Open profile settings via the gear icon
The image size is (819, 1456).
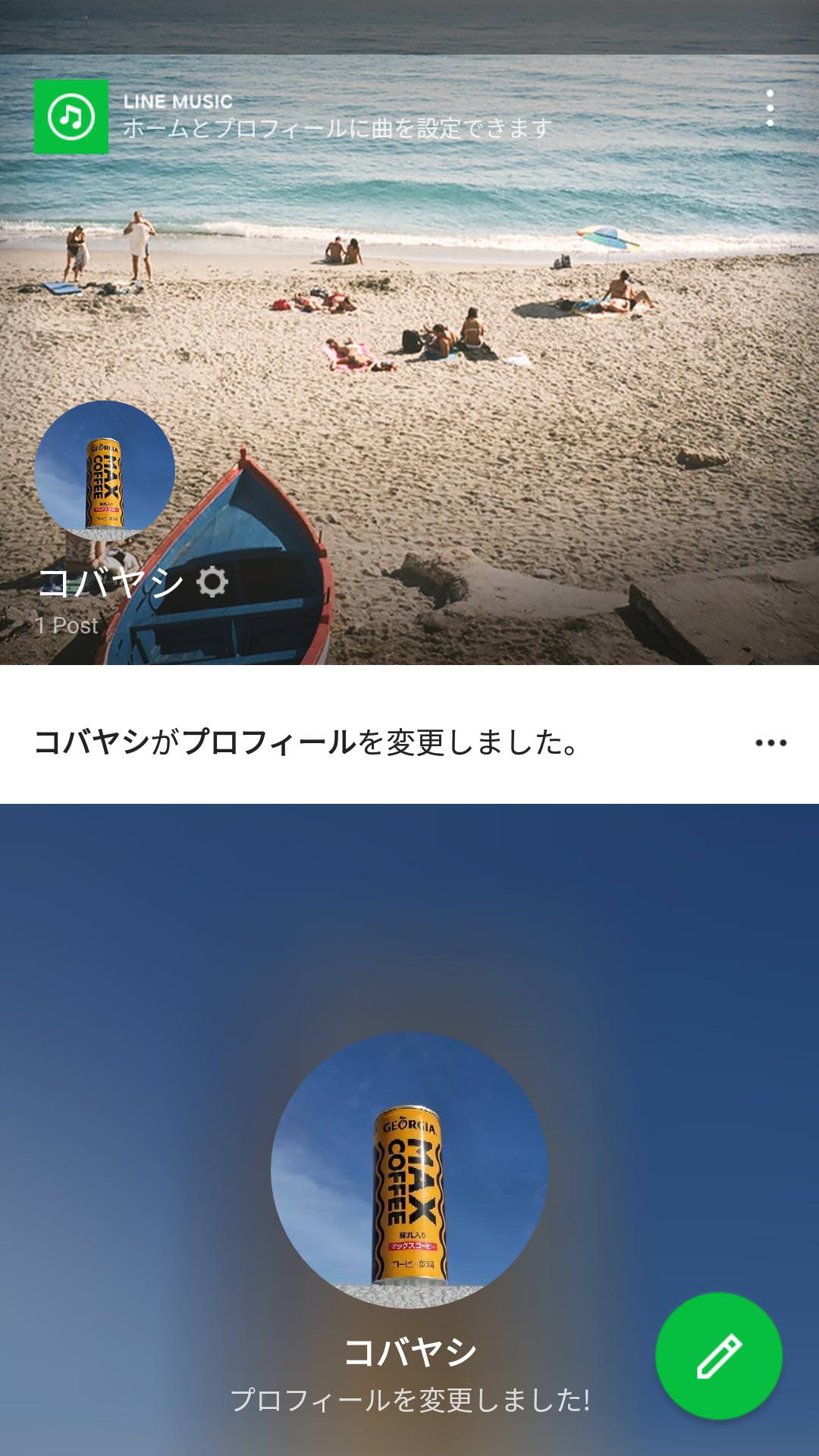[x=212, y=582]
